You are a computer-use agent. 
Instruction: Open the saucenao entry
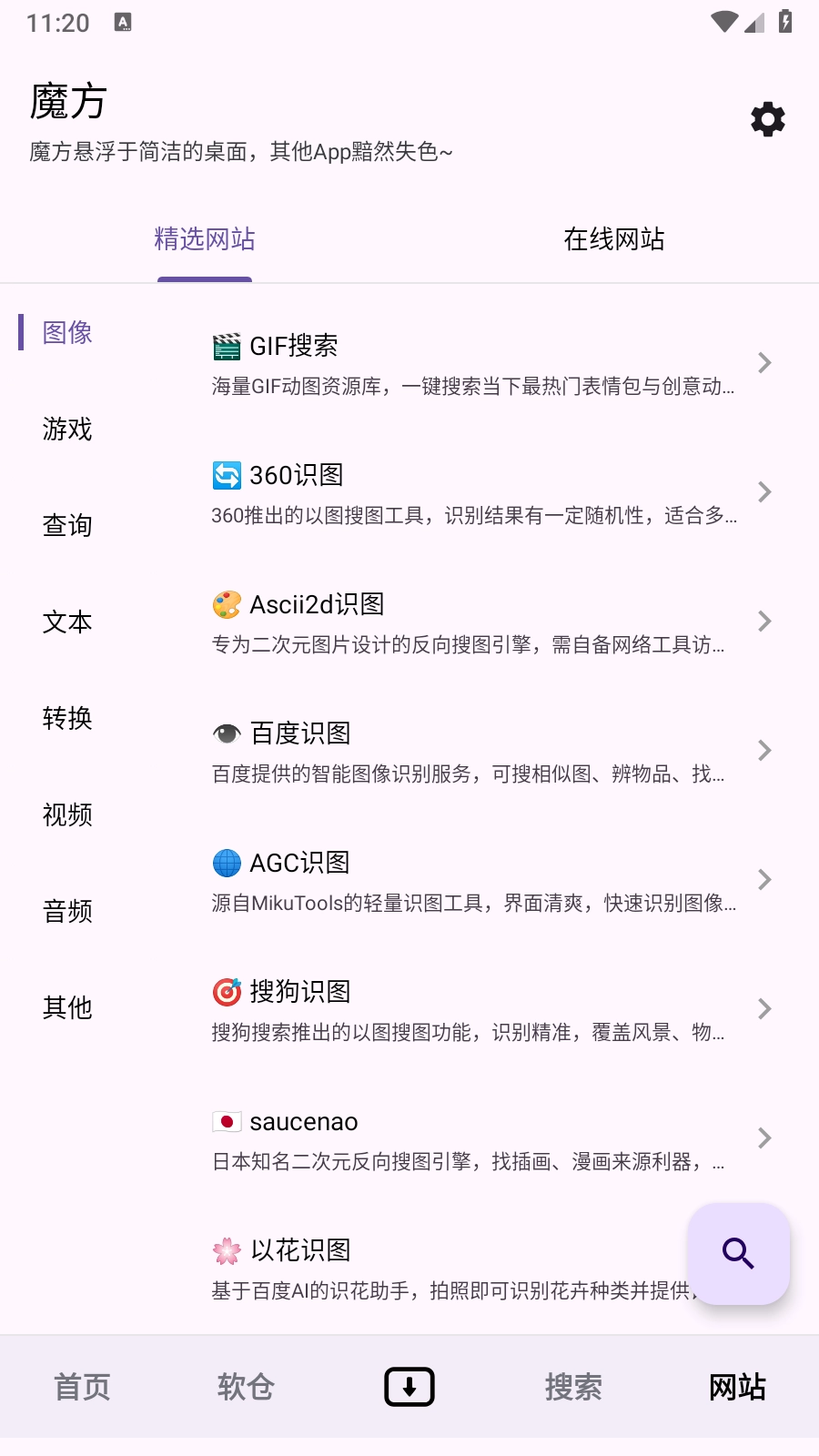[x=473, y=1139]
